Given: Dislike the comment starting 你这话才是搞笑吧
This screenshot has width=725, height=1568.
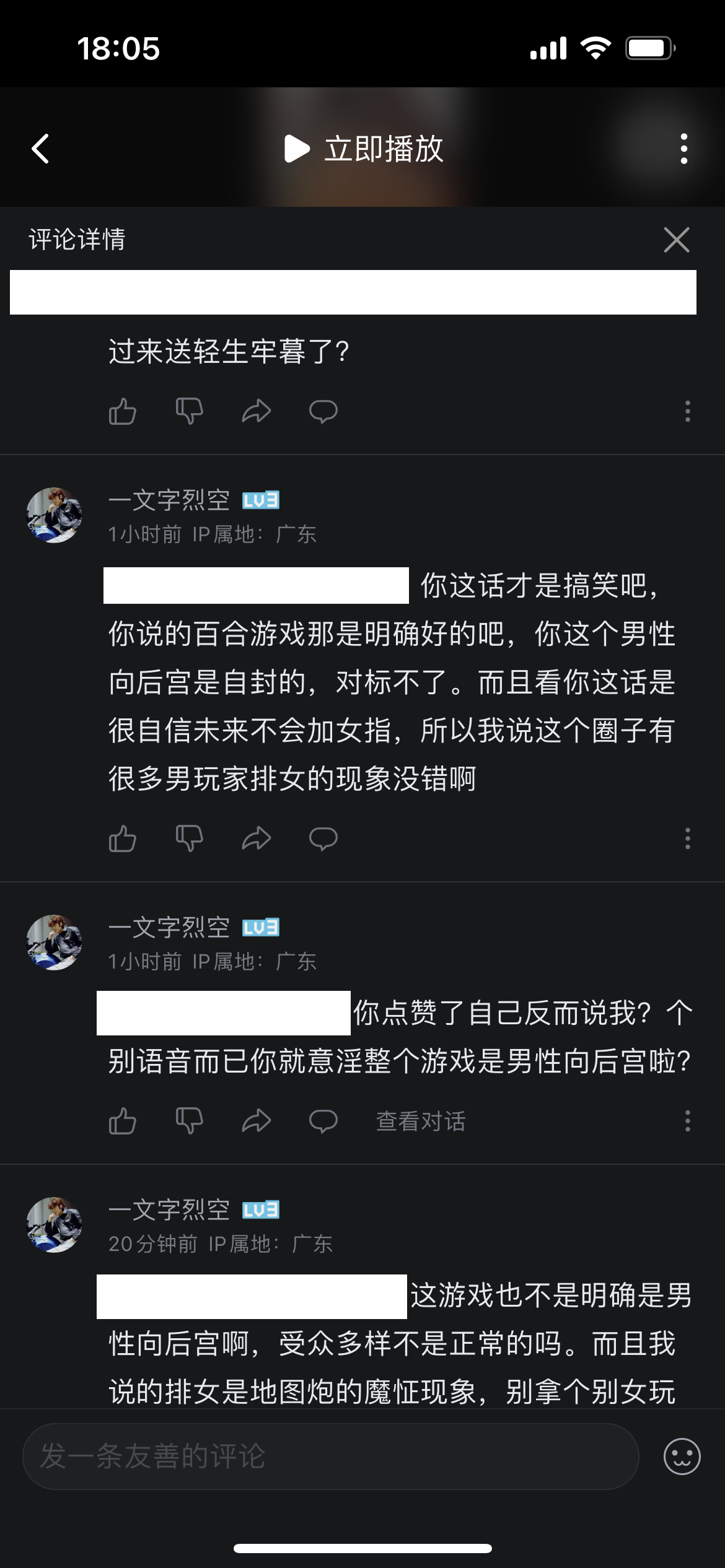Looking at the screenshot, I should pos(190,839).
